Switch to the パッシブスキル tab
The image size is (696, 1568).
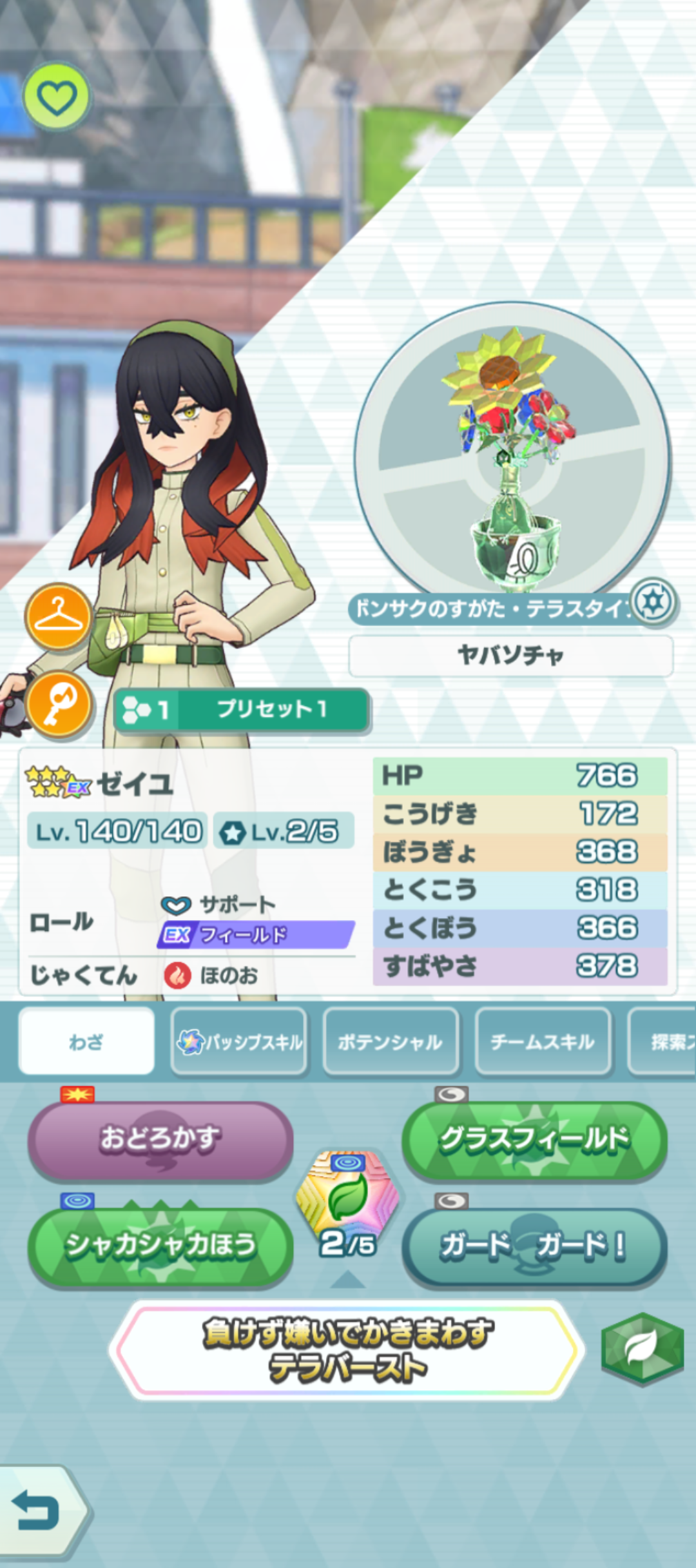tap(239, 1041)
